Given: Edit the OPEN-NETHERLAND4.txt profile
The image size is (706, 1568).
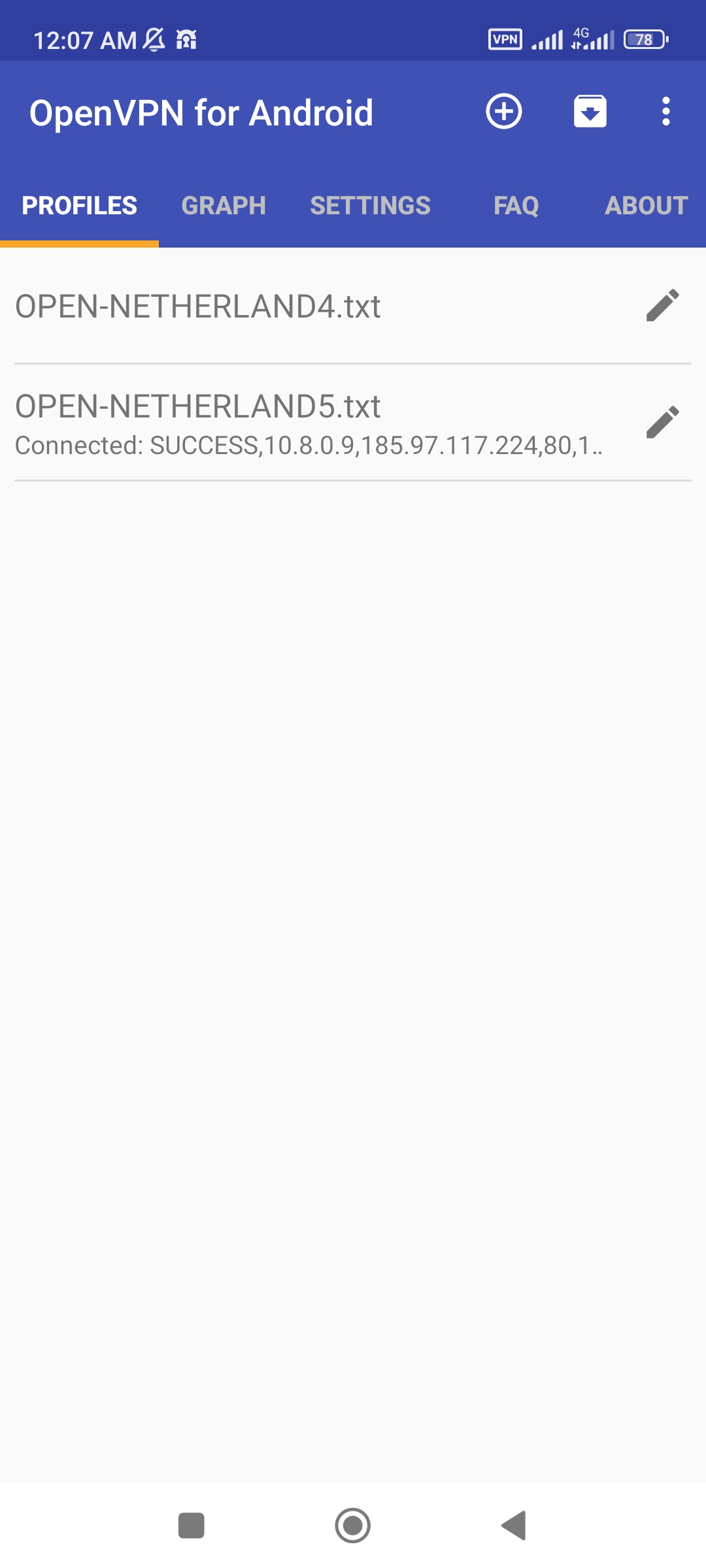Looking at the screenshot, I should (662, 306).
